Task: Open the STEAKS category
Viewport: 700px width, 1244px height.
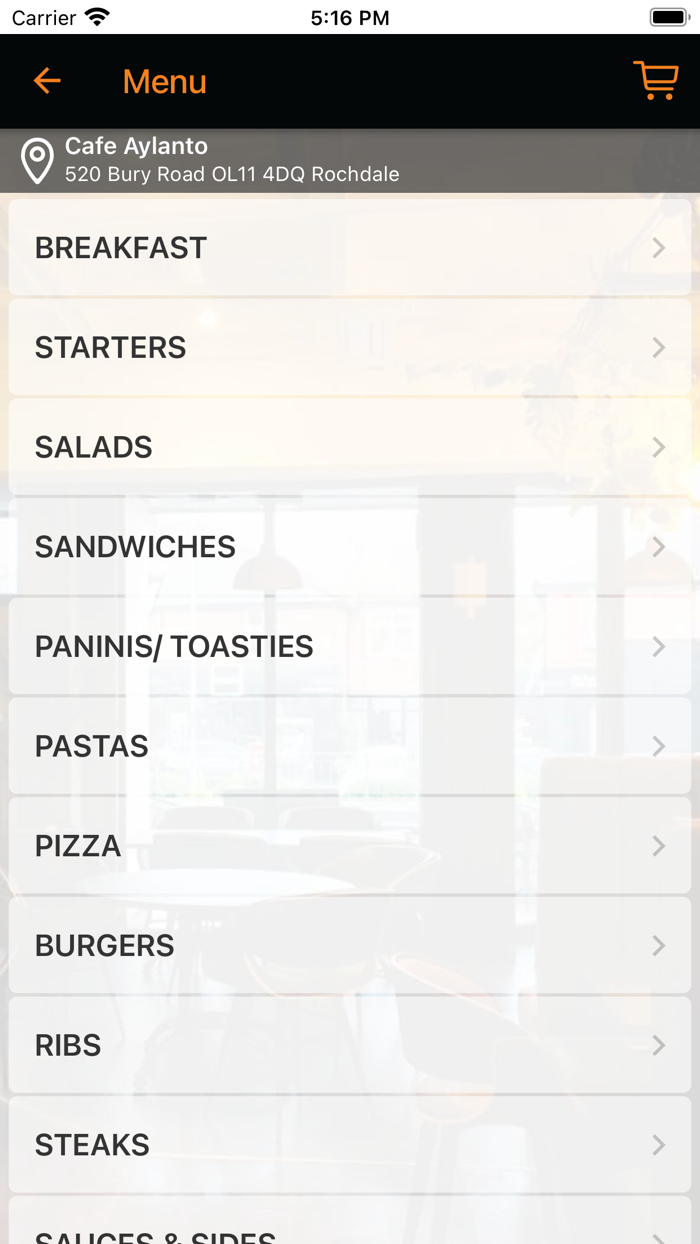Action: 350,1145
